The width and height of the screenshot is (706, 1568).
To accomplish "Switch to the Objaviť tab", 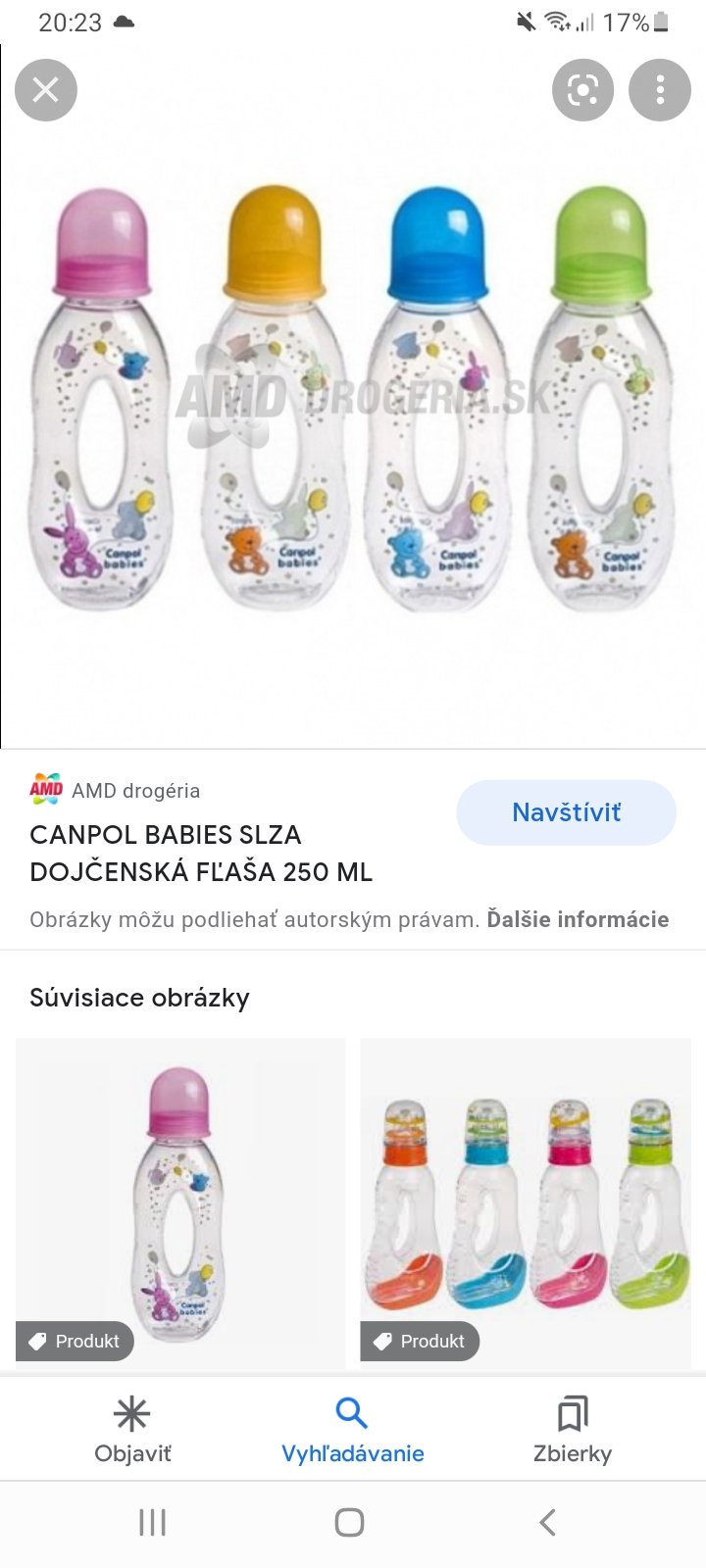I will pos(132,1430).
